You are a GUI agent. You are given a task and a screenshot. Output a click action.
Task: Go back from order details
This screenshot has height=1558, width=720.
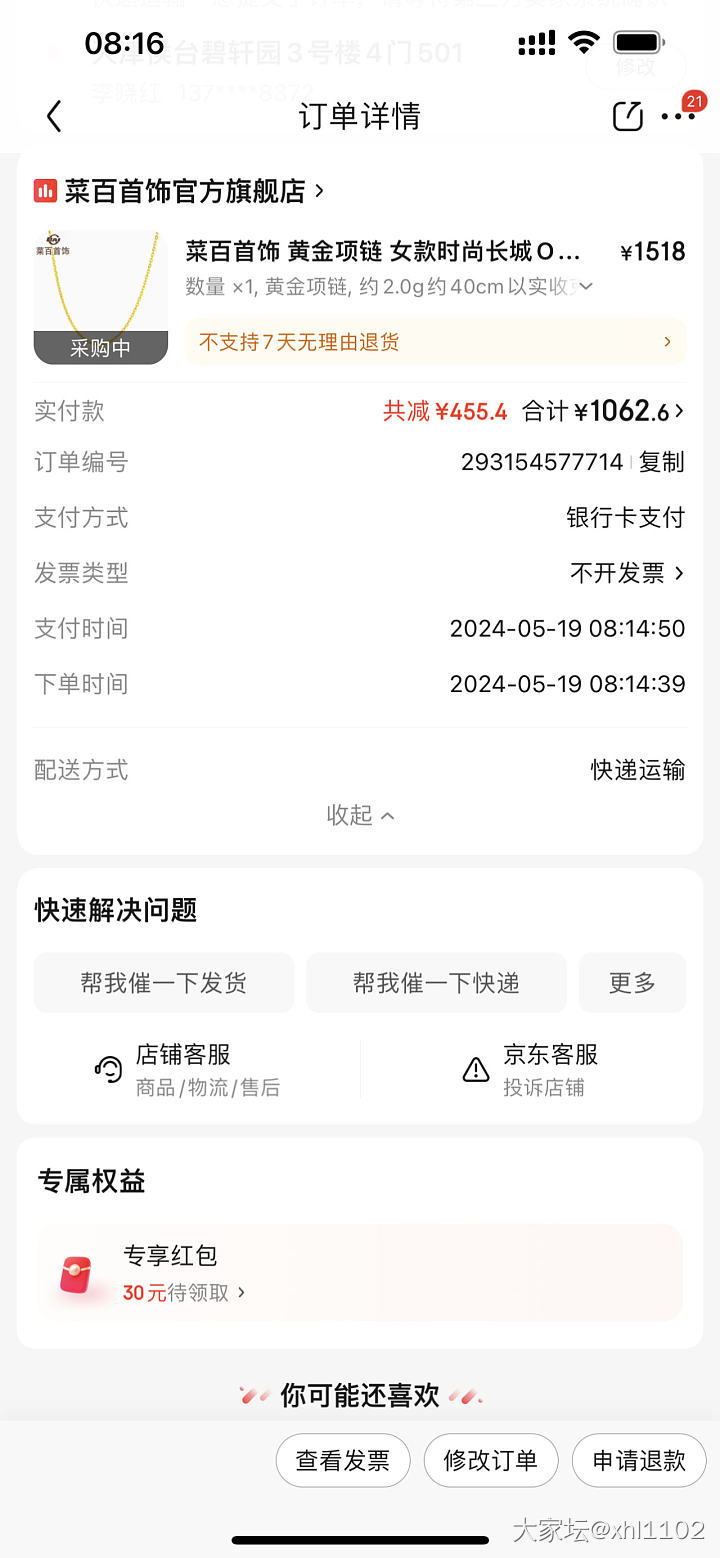click(x=54, y=117)
